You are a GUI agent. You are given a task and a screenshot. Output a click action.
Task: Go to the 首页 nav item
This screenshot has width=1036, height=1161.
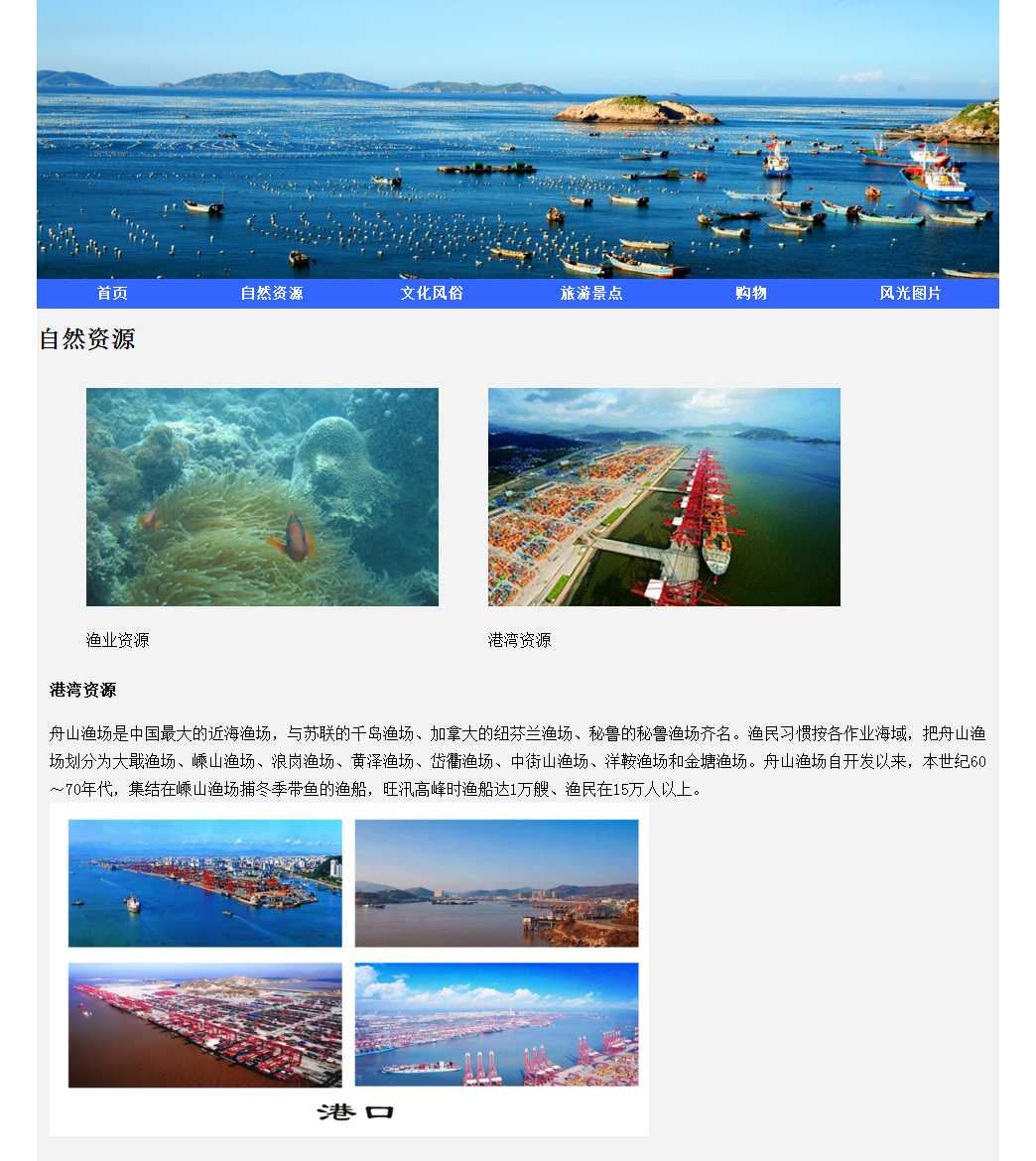[112, 293]
